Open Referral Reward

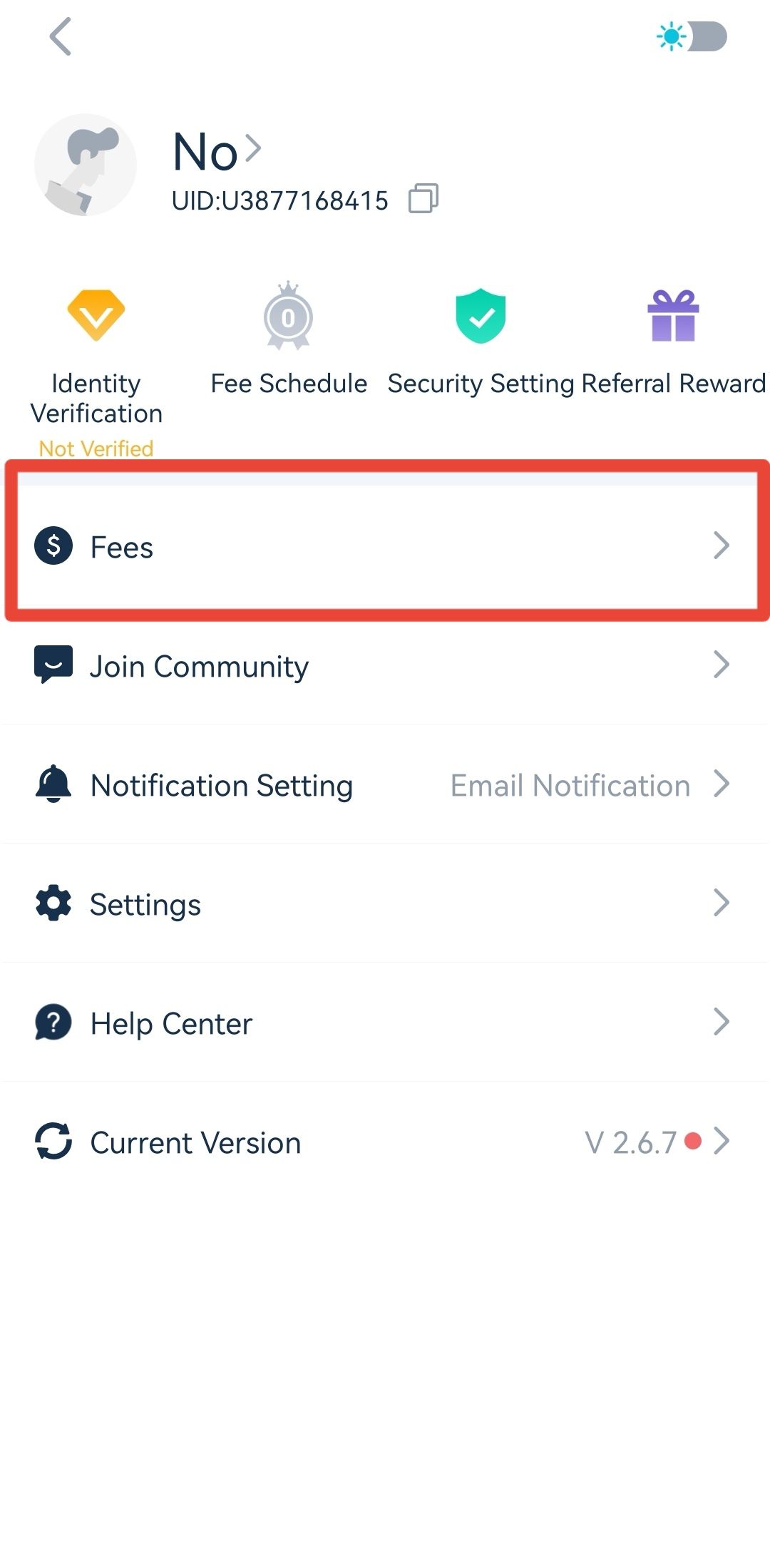click(x=674, y=339)
